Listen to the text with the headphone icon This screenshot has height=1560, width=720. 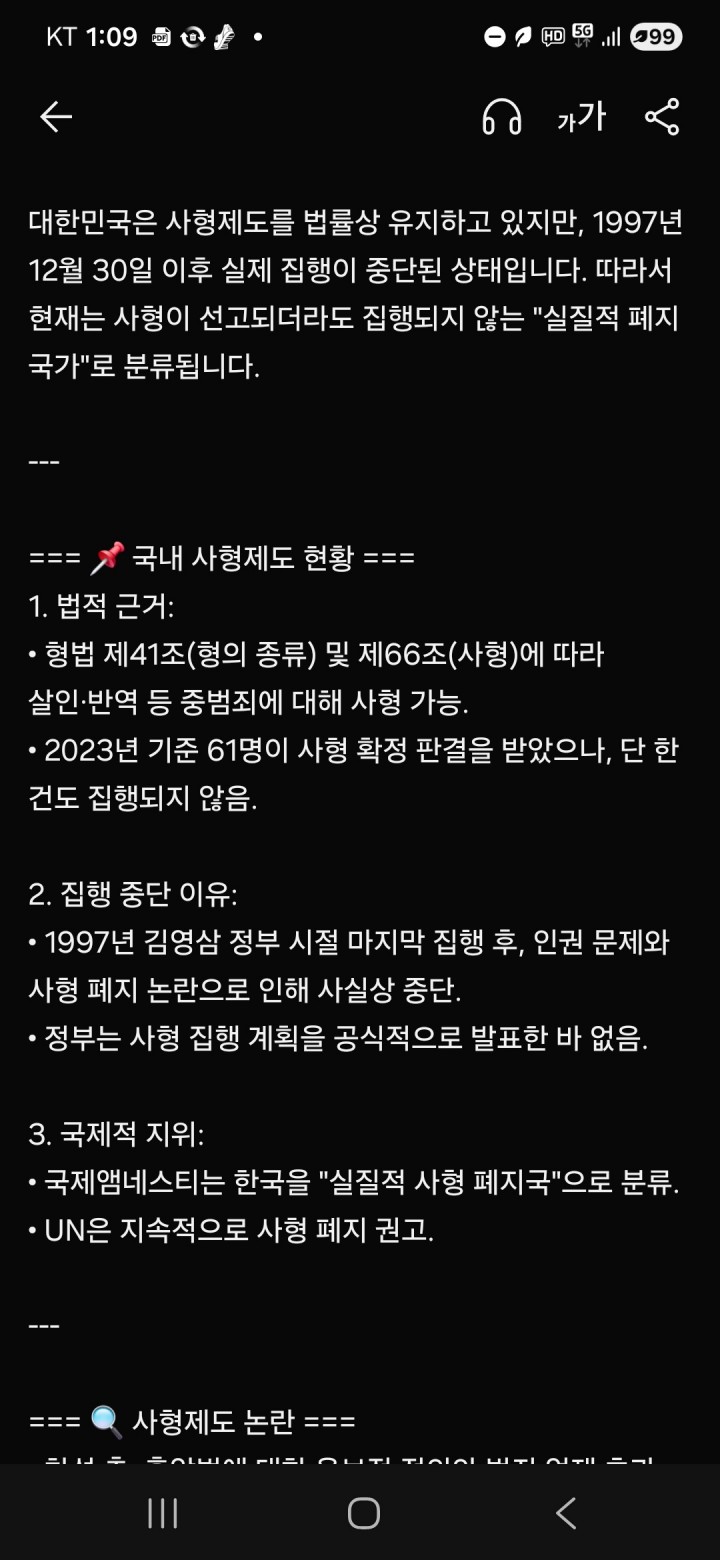(x=501, y=118)
